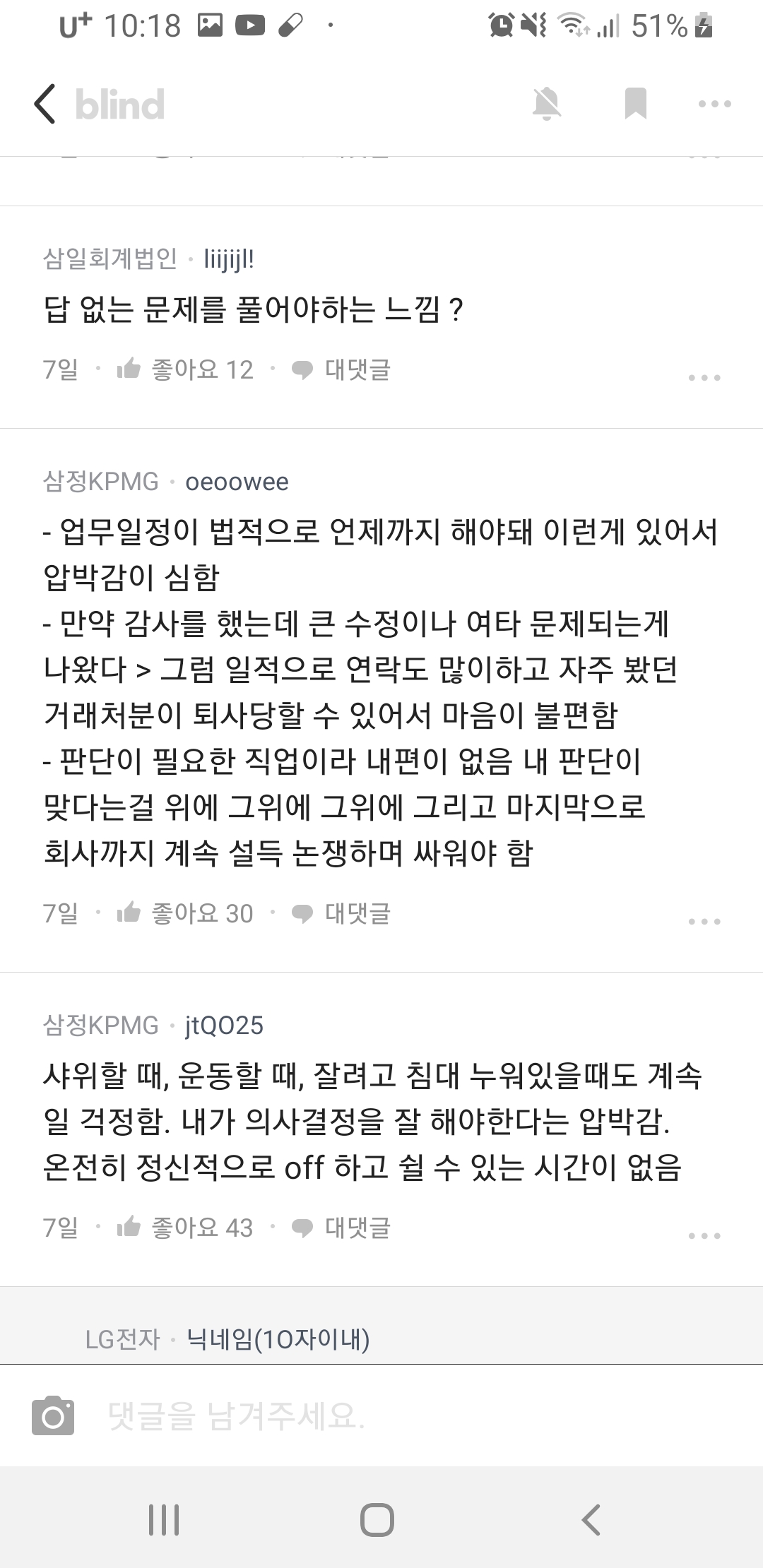Focus the 댓글을 남겨주세요 comment box
The width and height of the screenshot is (763, 1568).
396,1415
